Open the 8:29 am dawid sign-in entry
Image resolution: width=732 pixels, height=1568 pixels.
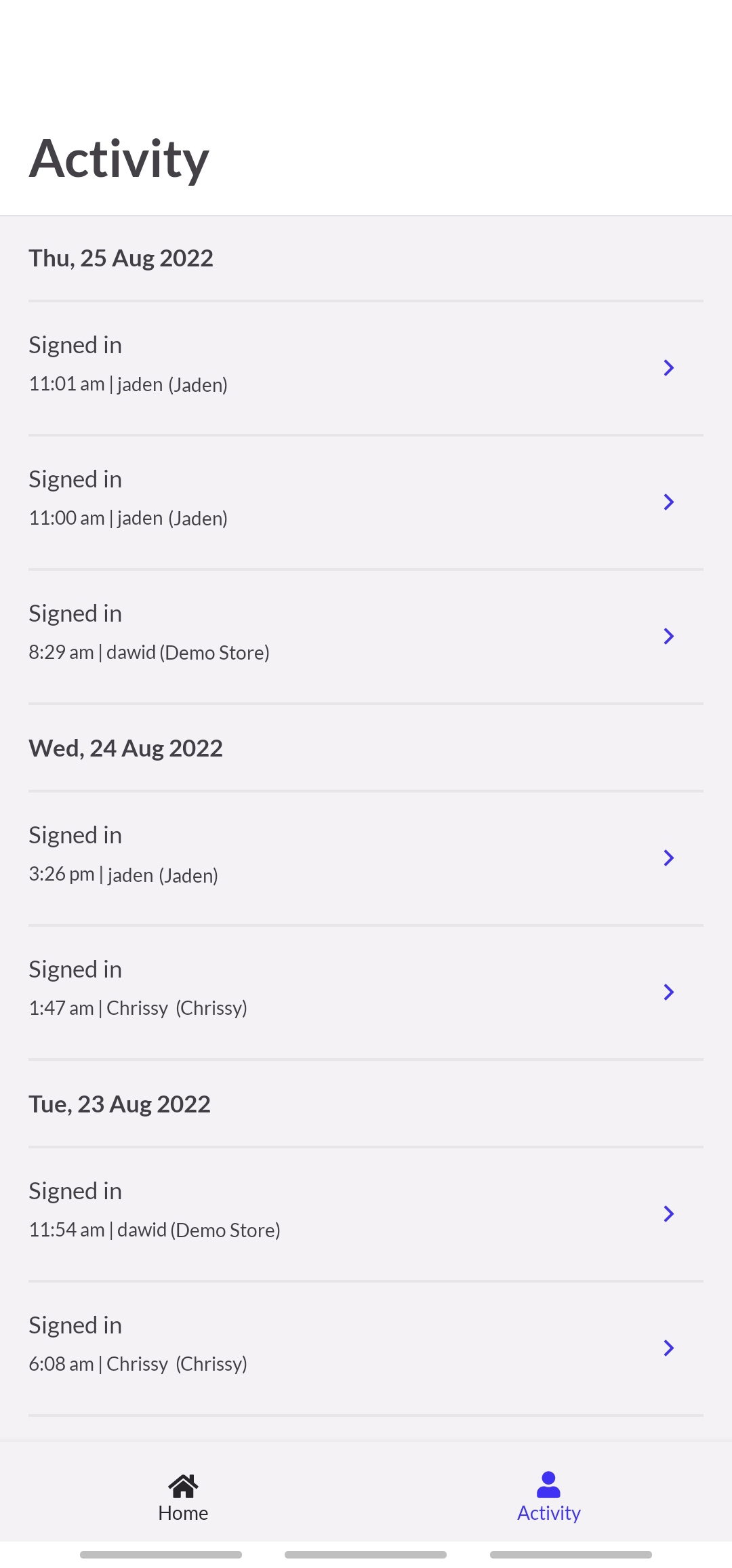tap(366, 636)
